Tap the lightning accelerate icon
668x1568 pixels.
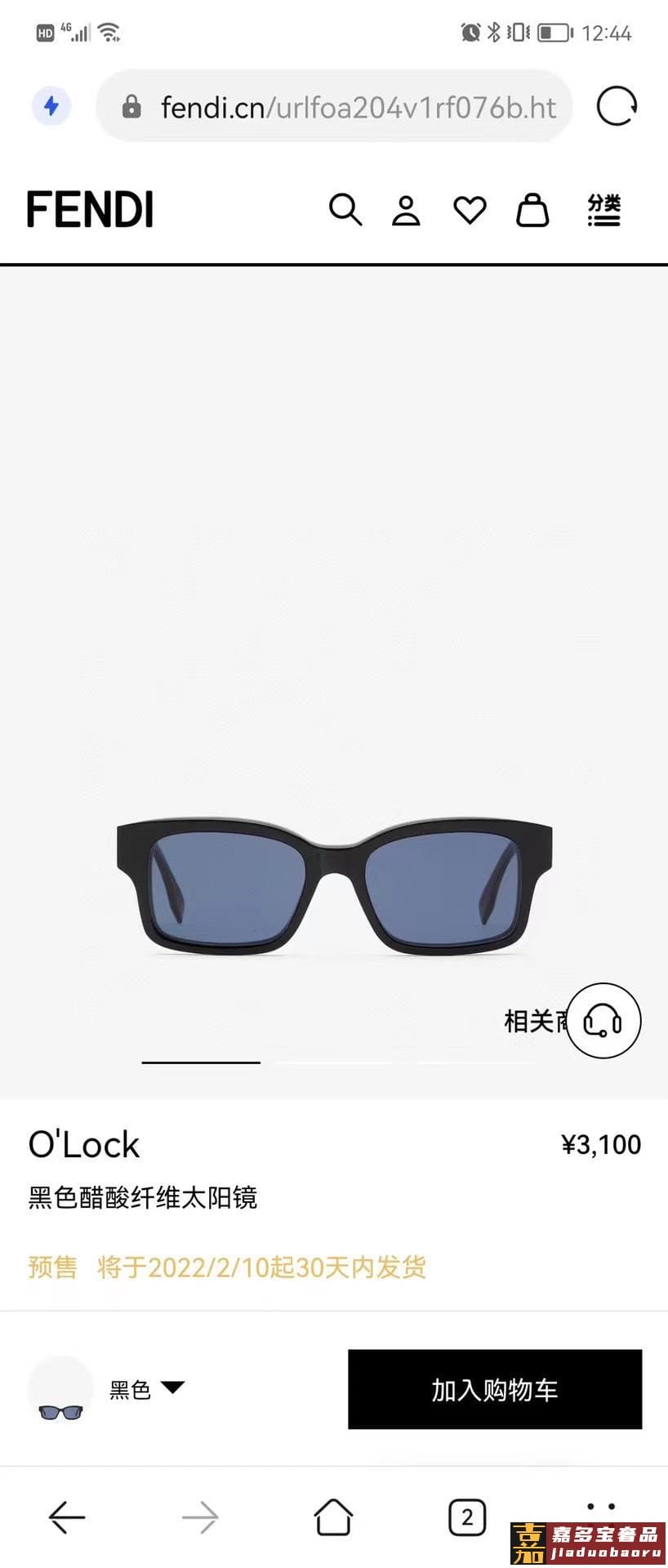(x=51, y=106)
